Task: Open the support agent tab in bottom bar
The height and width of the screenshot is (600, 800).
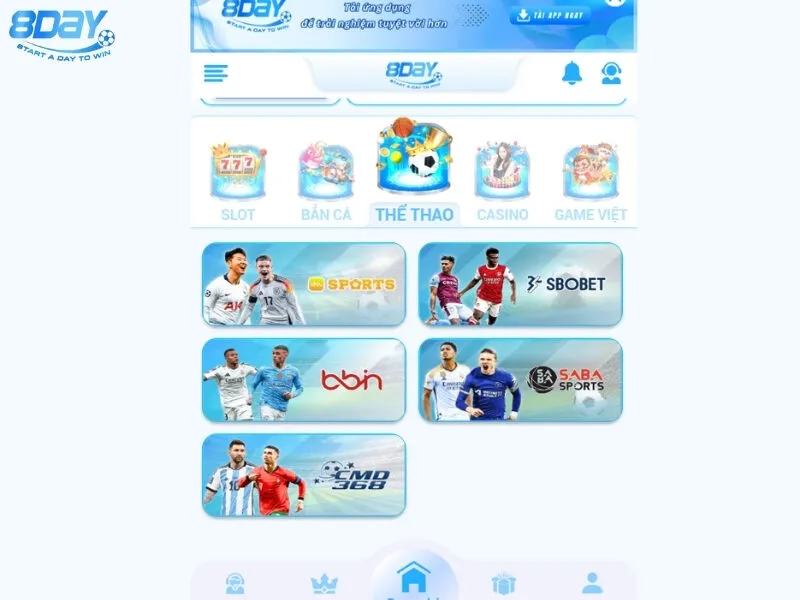Action: coord(235,584)
